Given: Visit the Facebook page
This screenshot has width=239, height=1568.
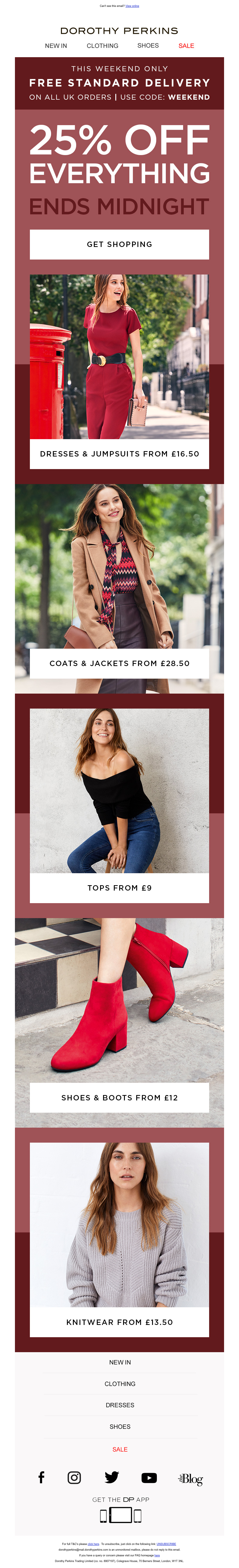Looking at the screenshot, I should pos(41,1477).
